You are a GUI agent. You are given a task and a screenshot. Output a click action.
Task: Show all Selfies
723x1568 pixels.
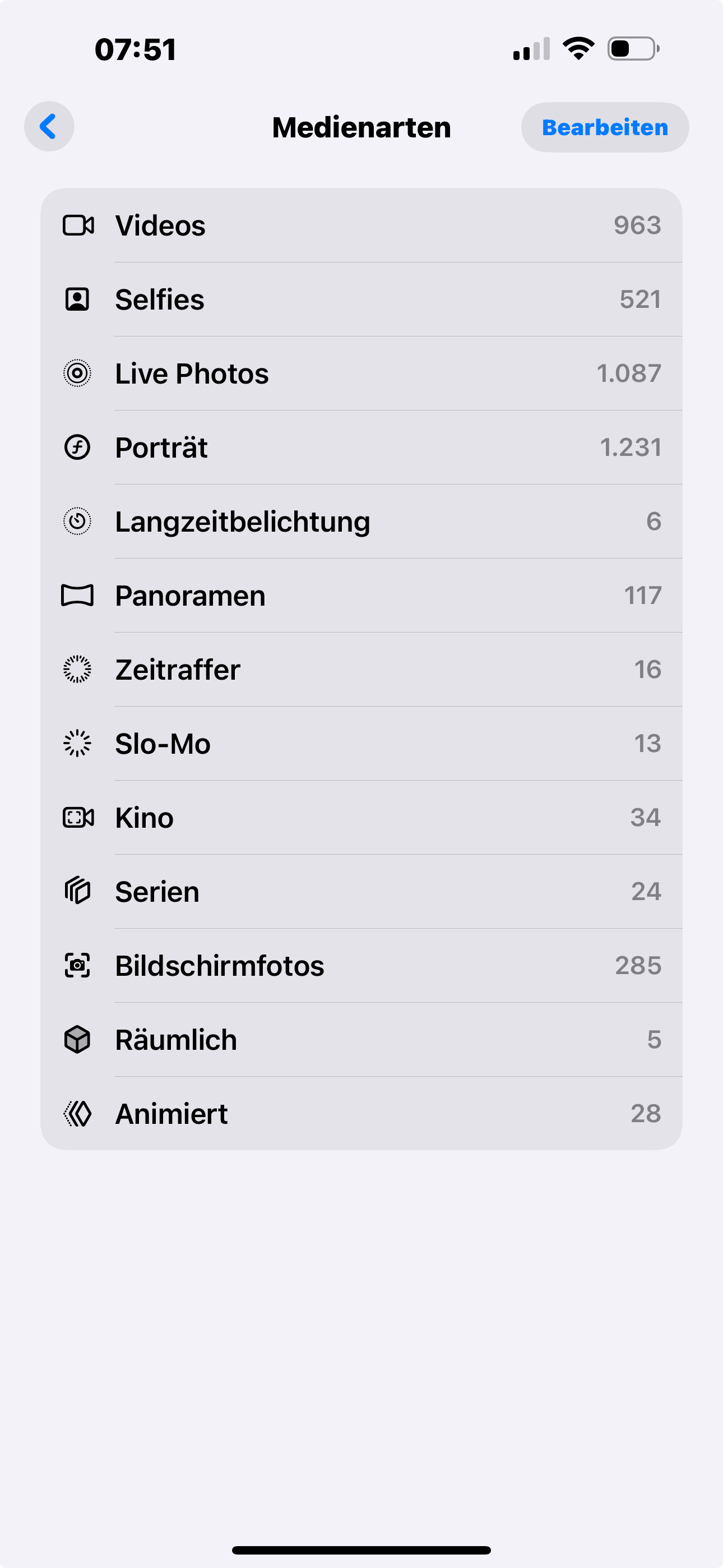[x=361, y=299]
